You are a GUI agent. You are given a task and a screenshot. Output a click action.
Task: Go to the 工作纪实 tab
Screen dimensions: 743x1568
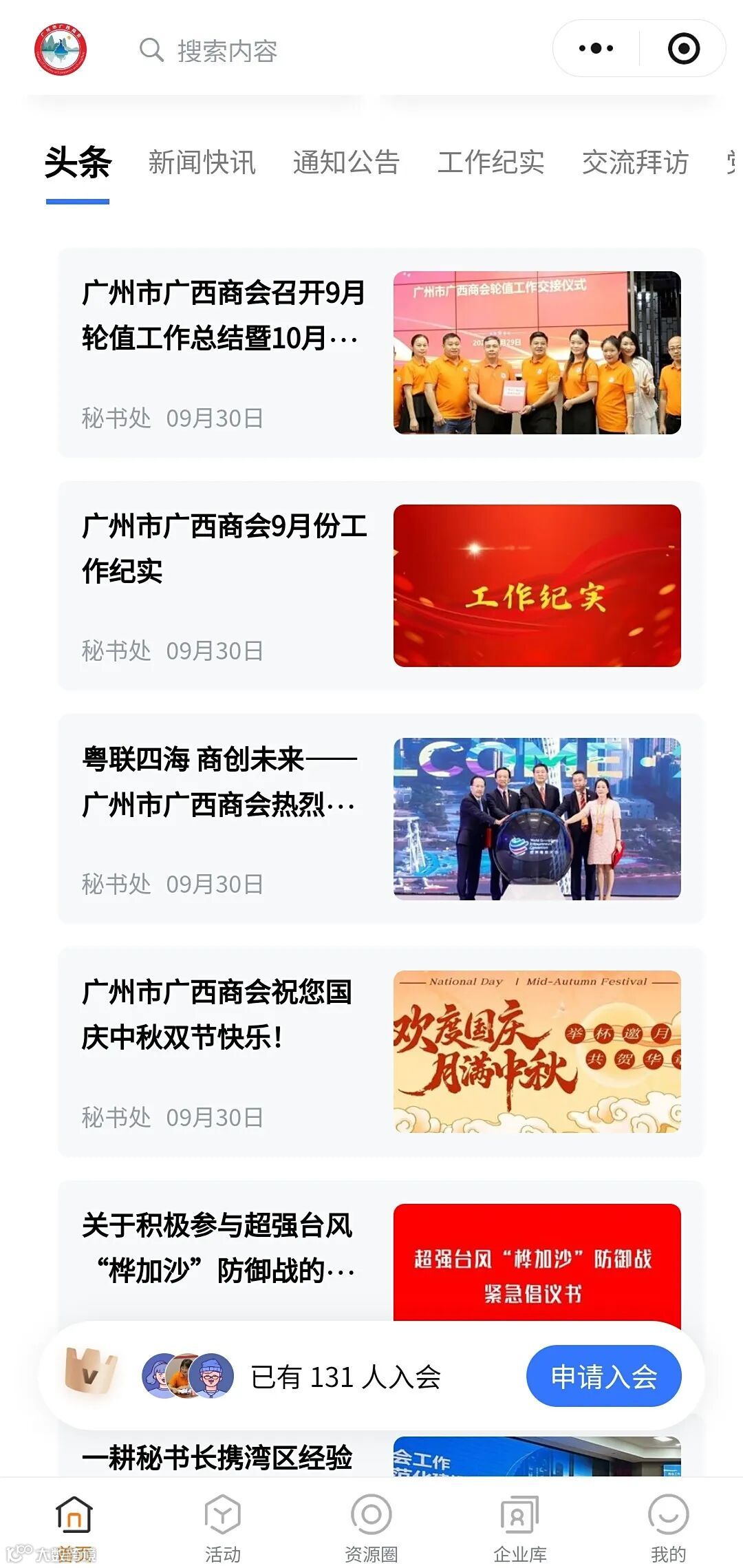point(491,163)
